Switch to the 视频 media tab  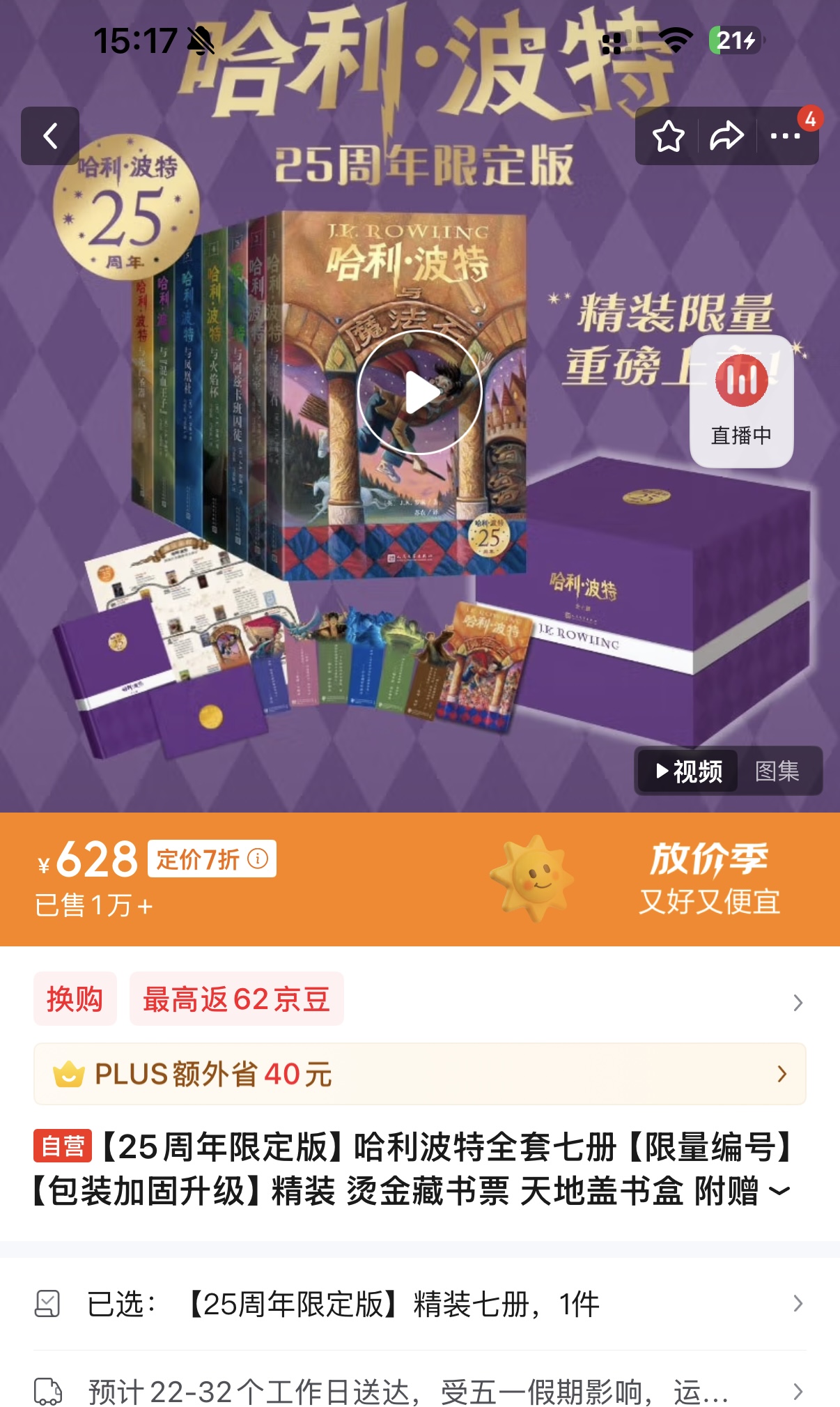point(688,771)
